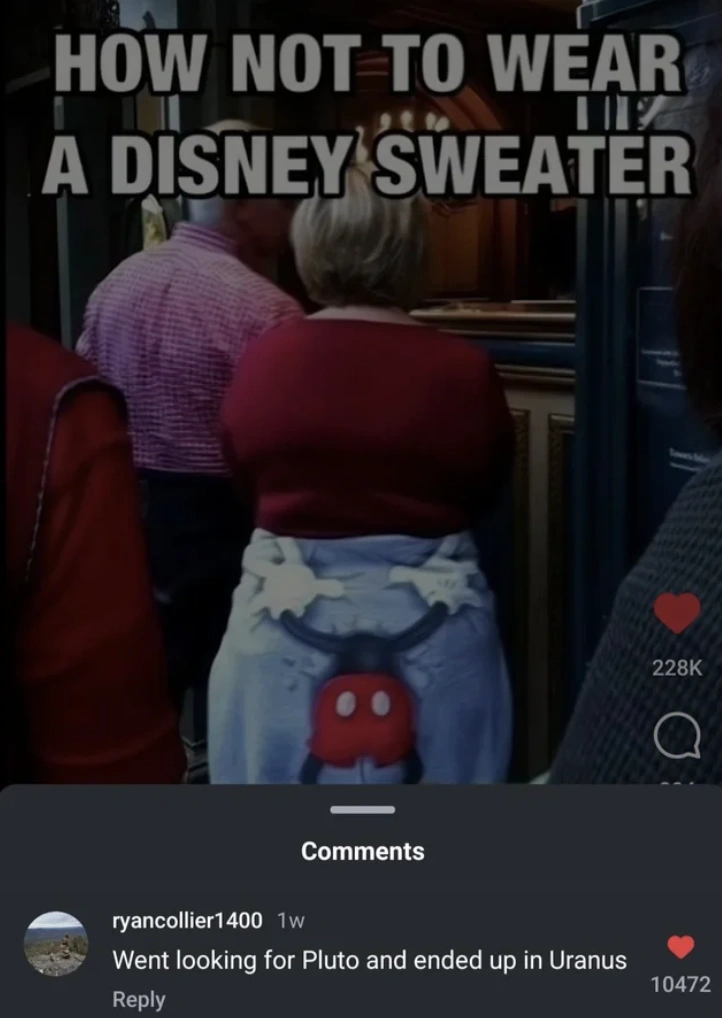Image resolution: width=722 pixels, height=1018 pixels.
Task: Reply to ryancollier1400's comment
Action: pyautogui.click(x=139, y=999)
